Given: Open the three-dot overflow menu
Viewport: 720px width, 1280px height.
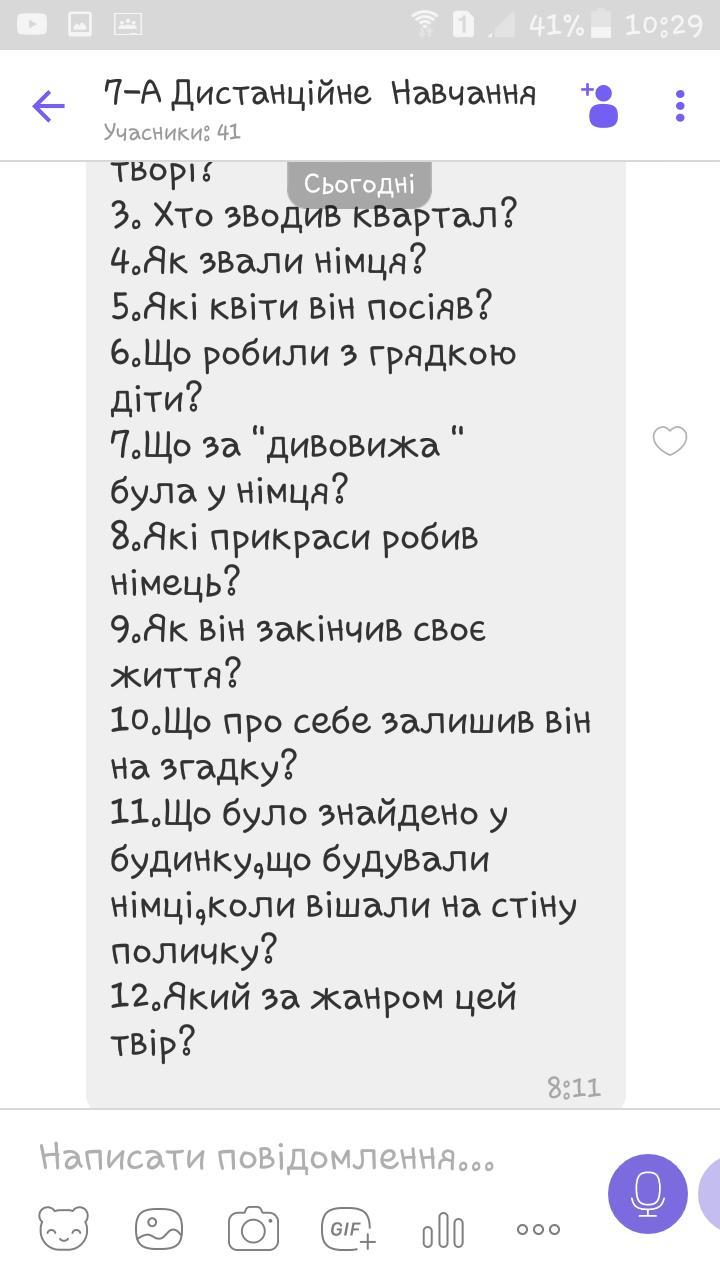Looking at the screenshot, I should [x=680, y=106].
